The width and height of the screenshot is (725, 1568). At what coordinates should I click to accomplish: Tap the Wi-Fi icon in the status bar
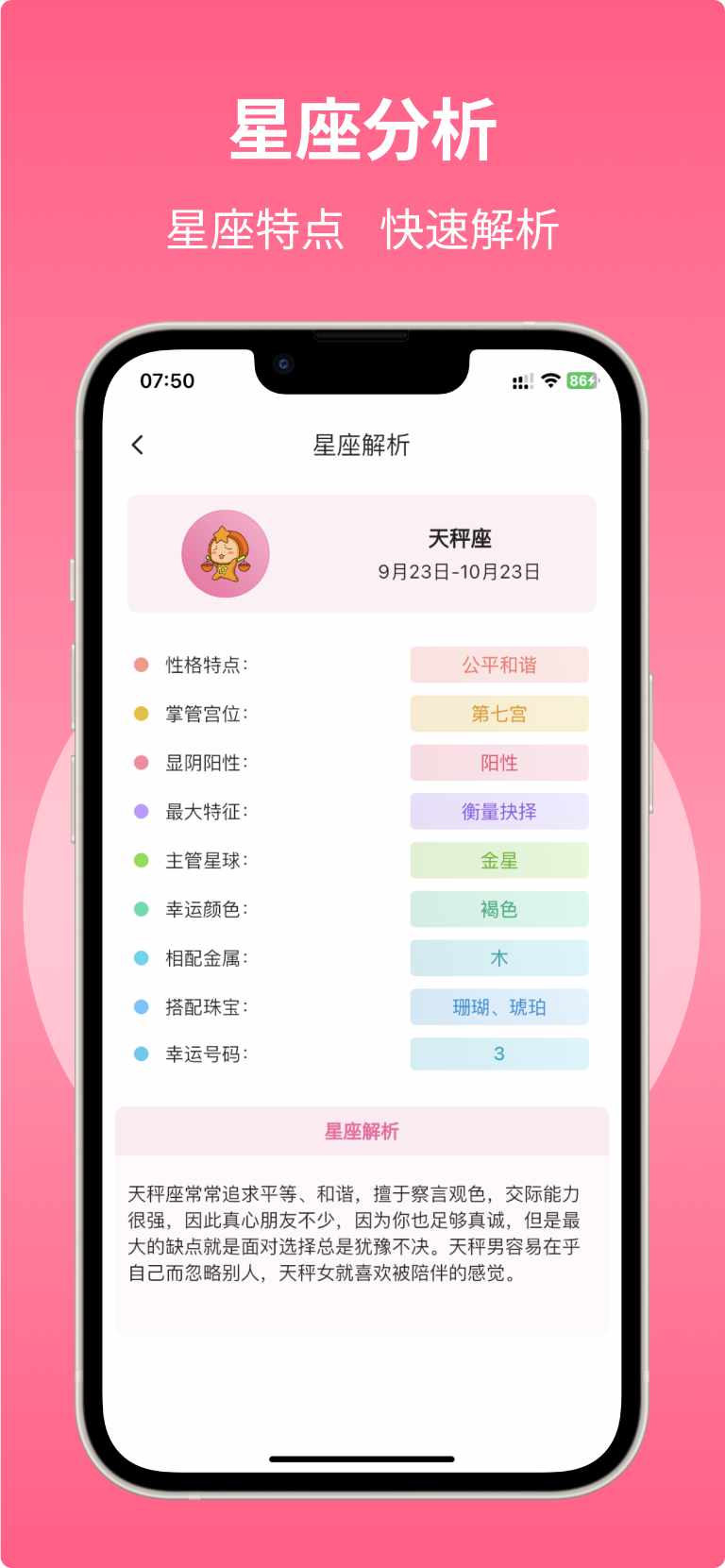pos(550,382)
